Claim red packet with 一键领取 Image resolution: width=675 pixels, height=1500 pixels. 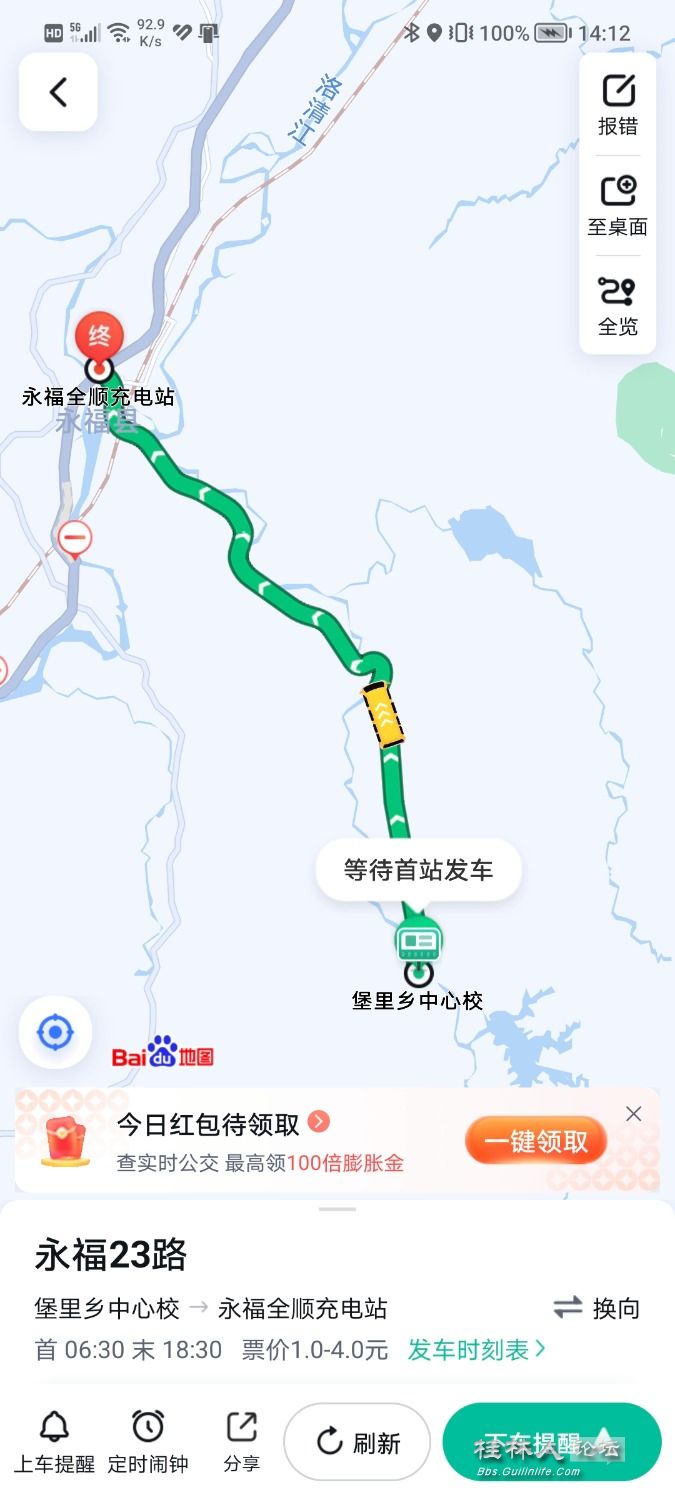point(536,1141)
